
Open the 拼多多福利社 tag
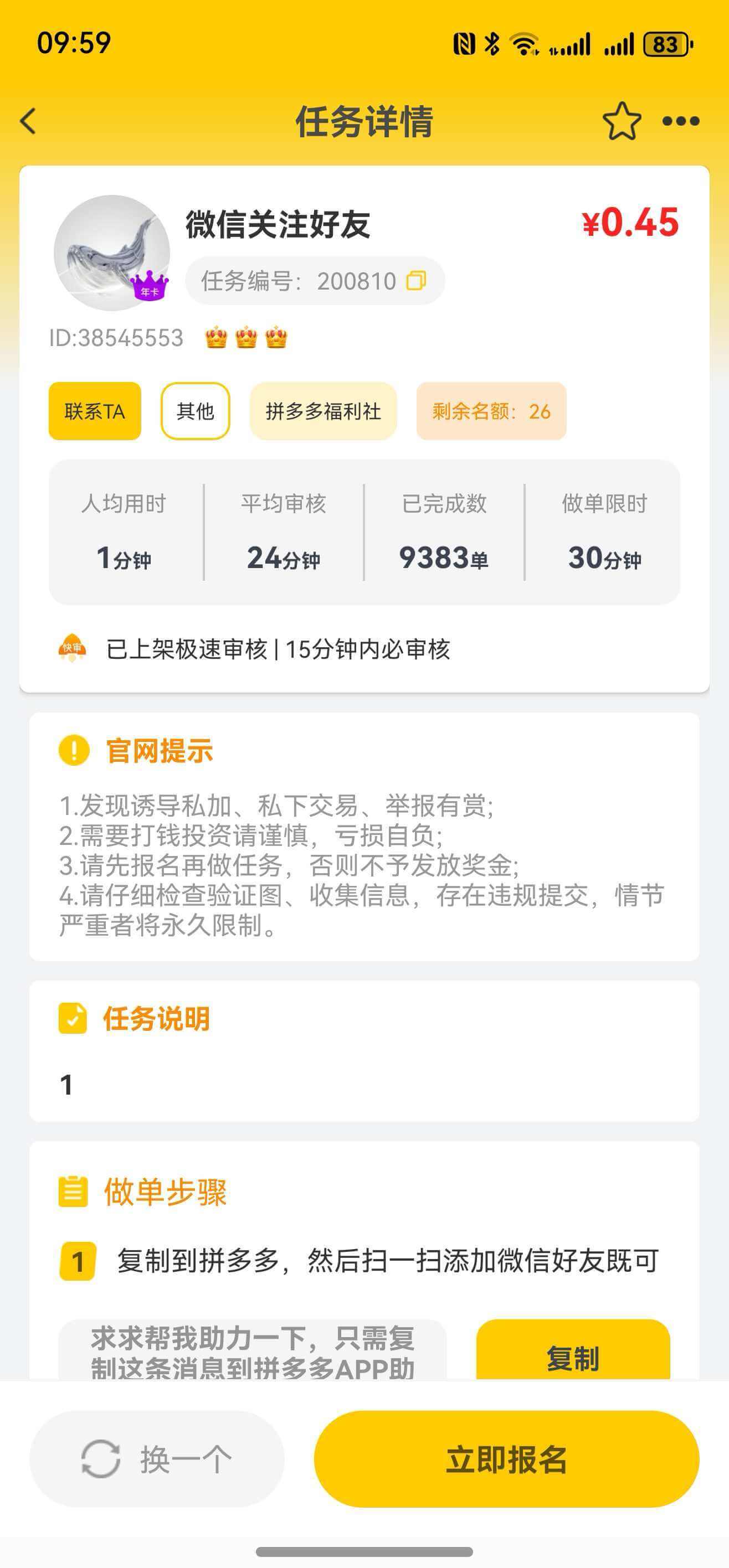point(323,411)
